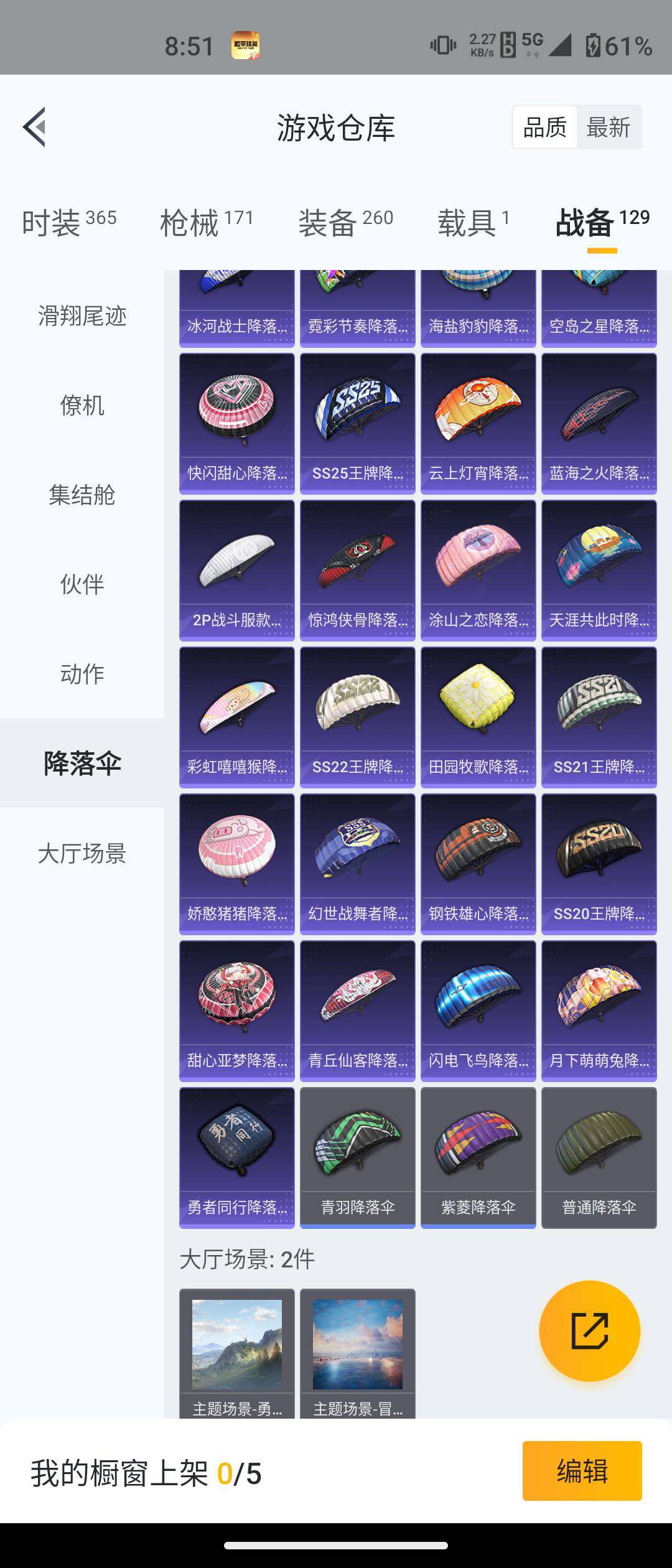The width and height of the screenshot is (672, 1568).
Task: View 田园牧歌 parachute item
Action: [x=478, y=717]
